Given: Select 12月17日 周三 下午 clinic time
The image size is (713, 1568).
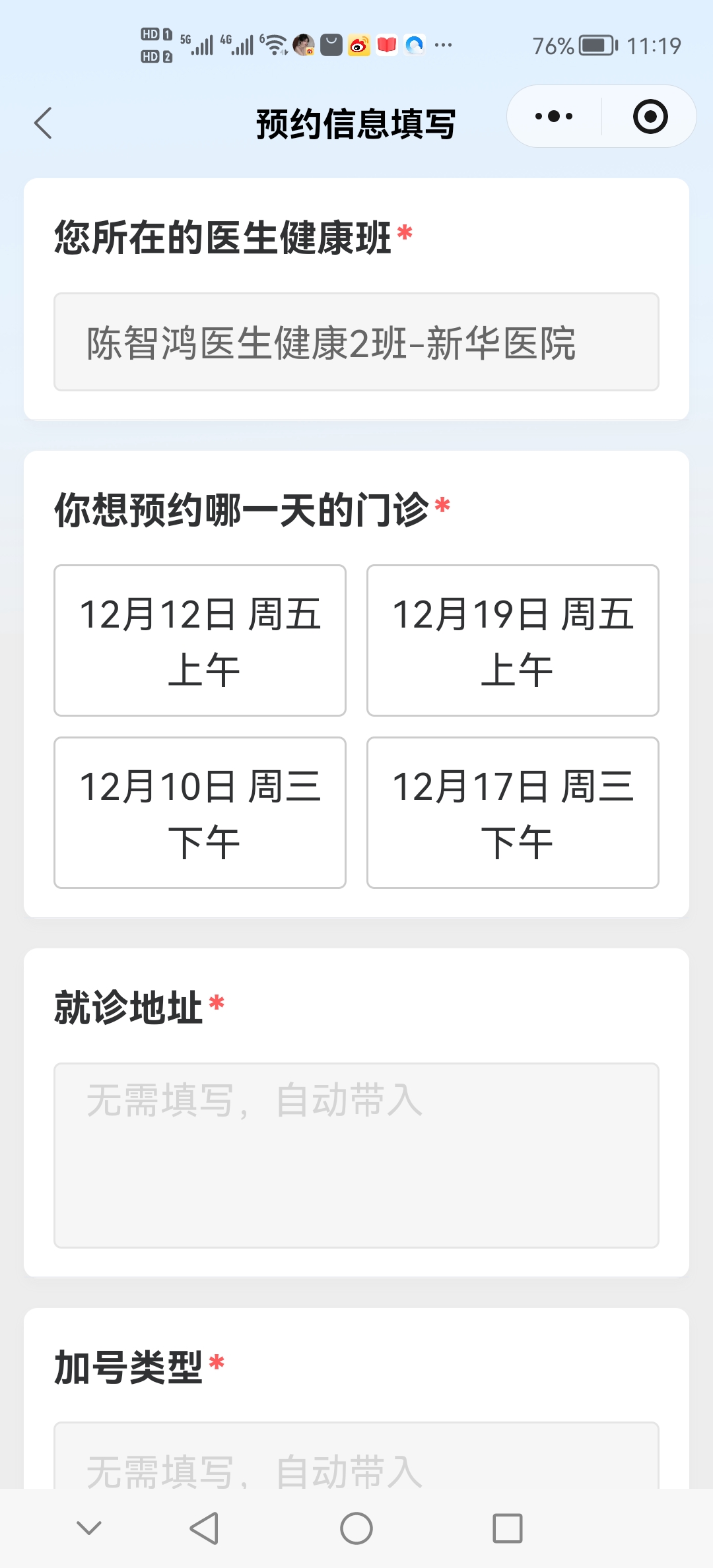Looking at the screenshot, I should (513, 812).
